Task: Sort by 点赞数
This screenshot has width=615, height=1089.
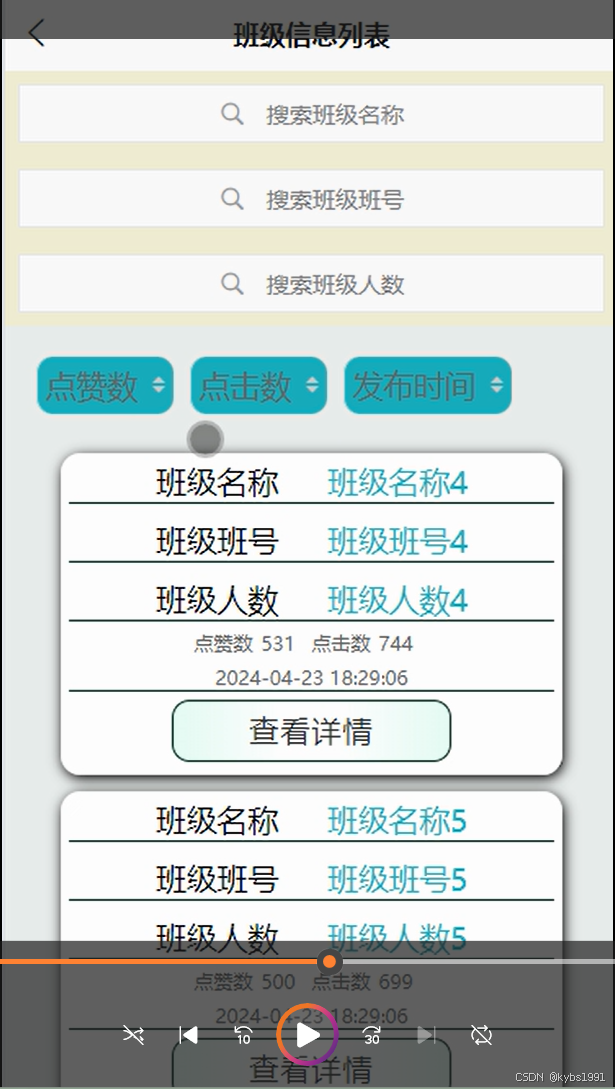Action: [x=105, y=385]
